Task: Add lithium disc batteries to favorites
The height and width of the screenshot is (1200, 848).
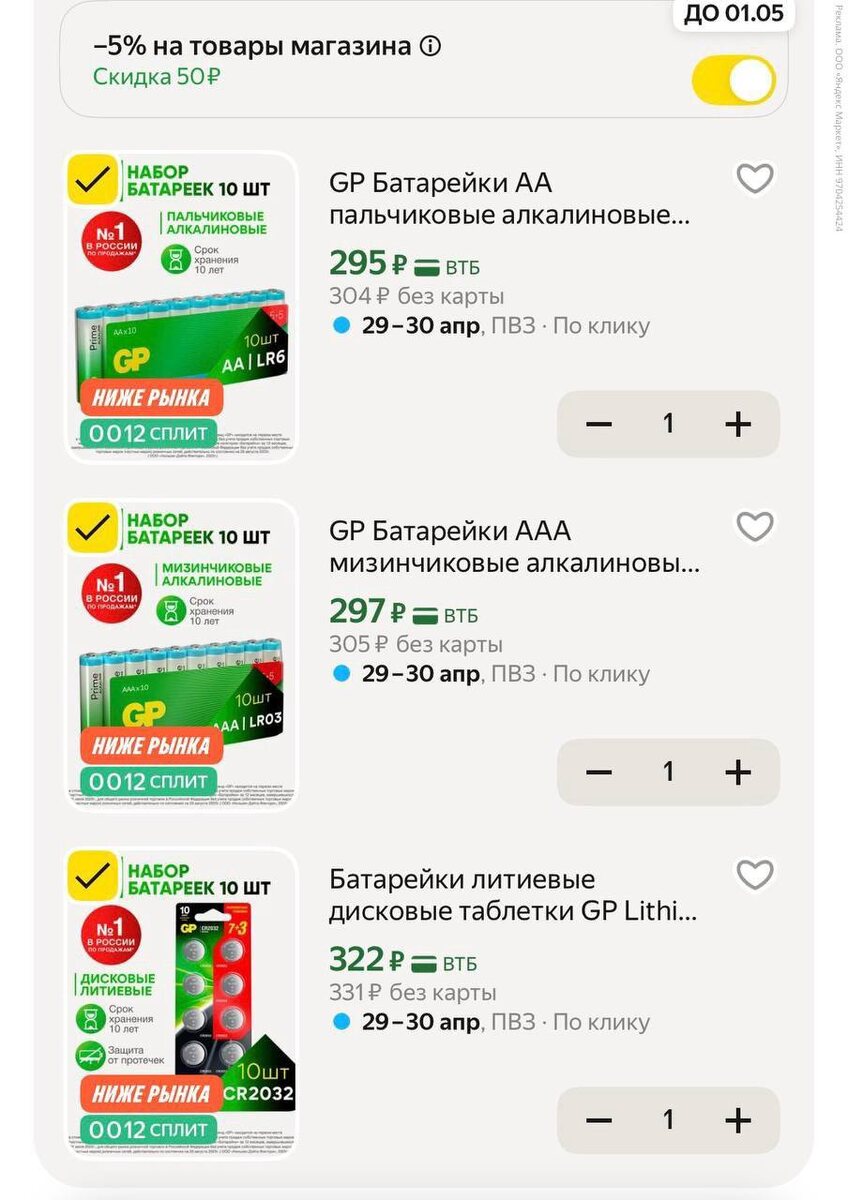Action: pos(754,875)
